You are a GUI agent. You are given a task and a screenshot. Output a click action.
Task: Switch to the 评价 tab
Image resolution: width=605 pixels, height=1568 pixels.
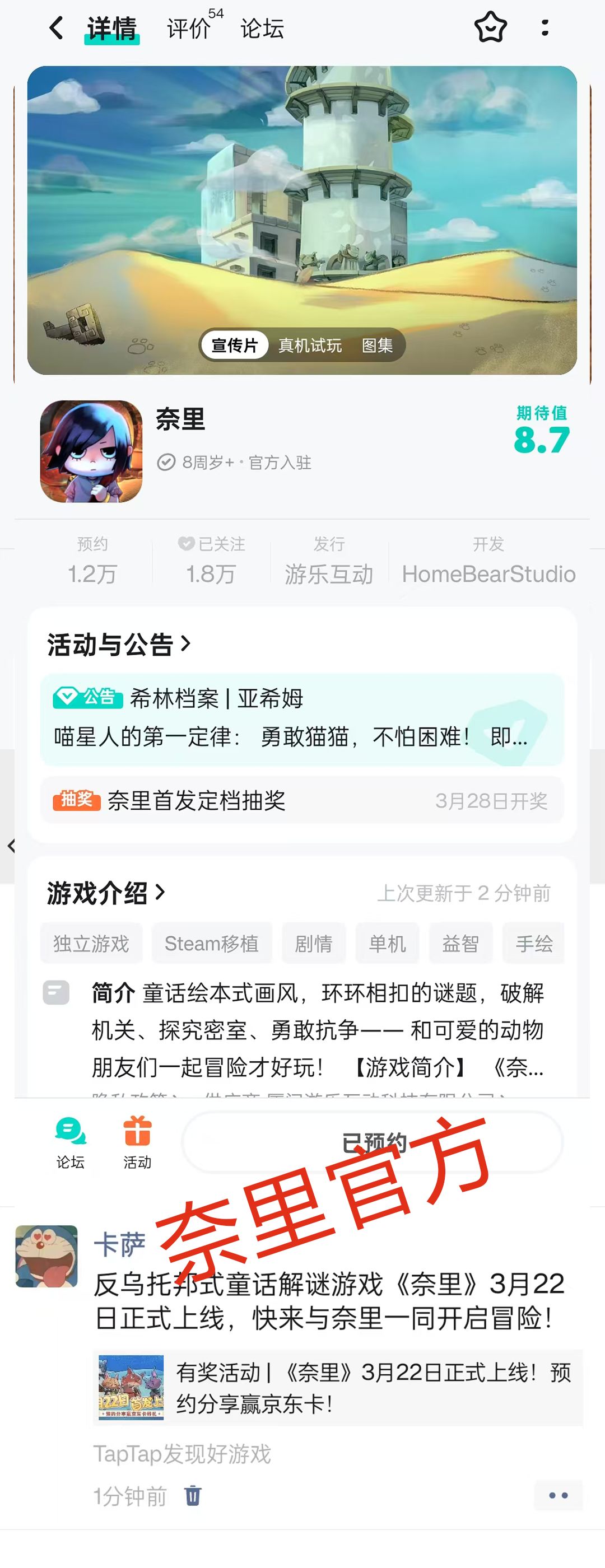coord(188,28)
